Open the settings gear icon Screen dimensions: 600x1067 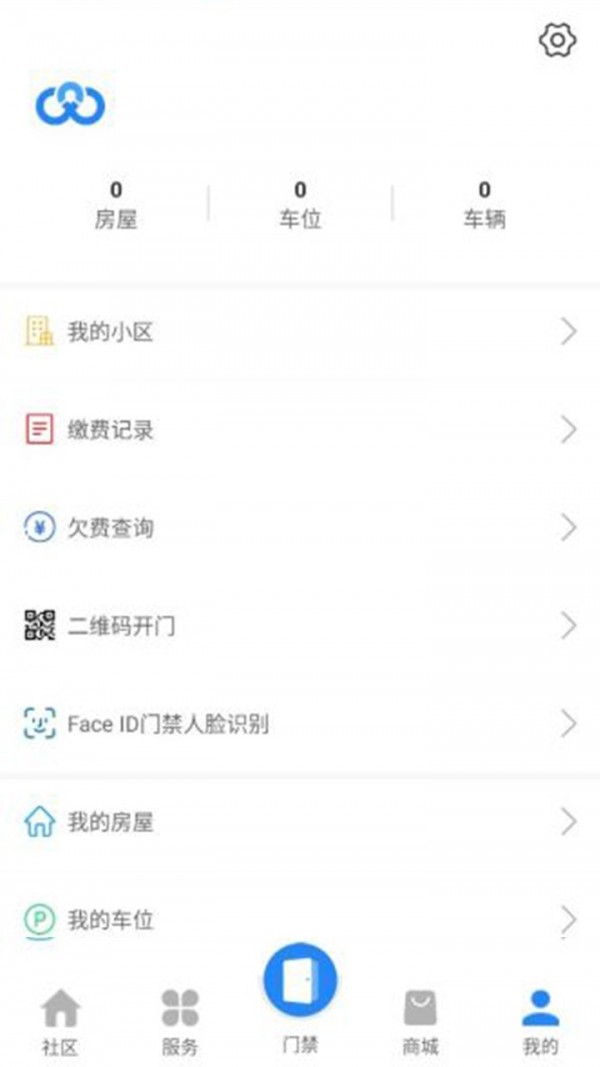[557, 40]
